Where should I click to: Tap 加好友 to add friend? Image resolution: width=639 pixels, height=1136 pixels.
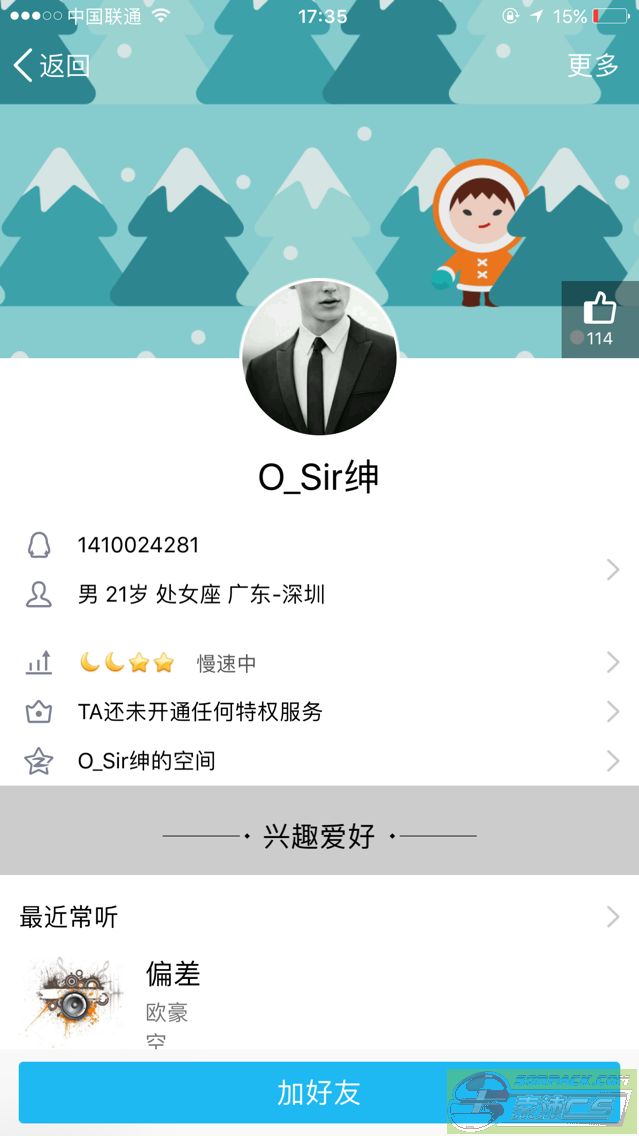click(x=319, y=1092)
